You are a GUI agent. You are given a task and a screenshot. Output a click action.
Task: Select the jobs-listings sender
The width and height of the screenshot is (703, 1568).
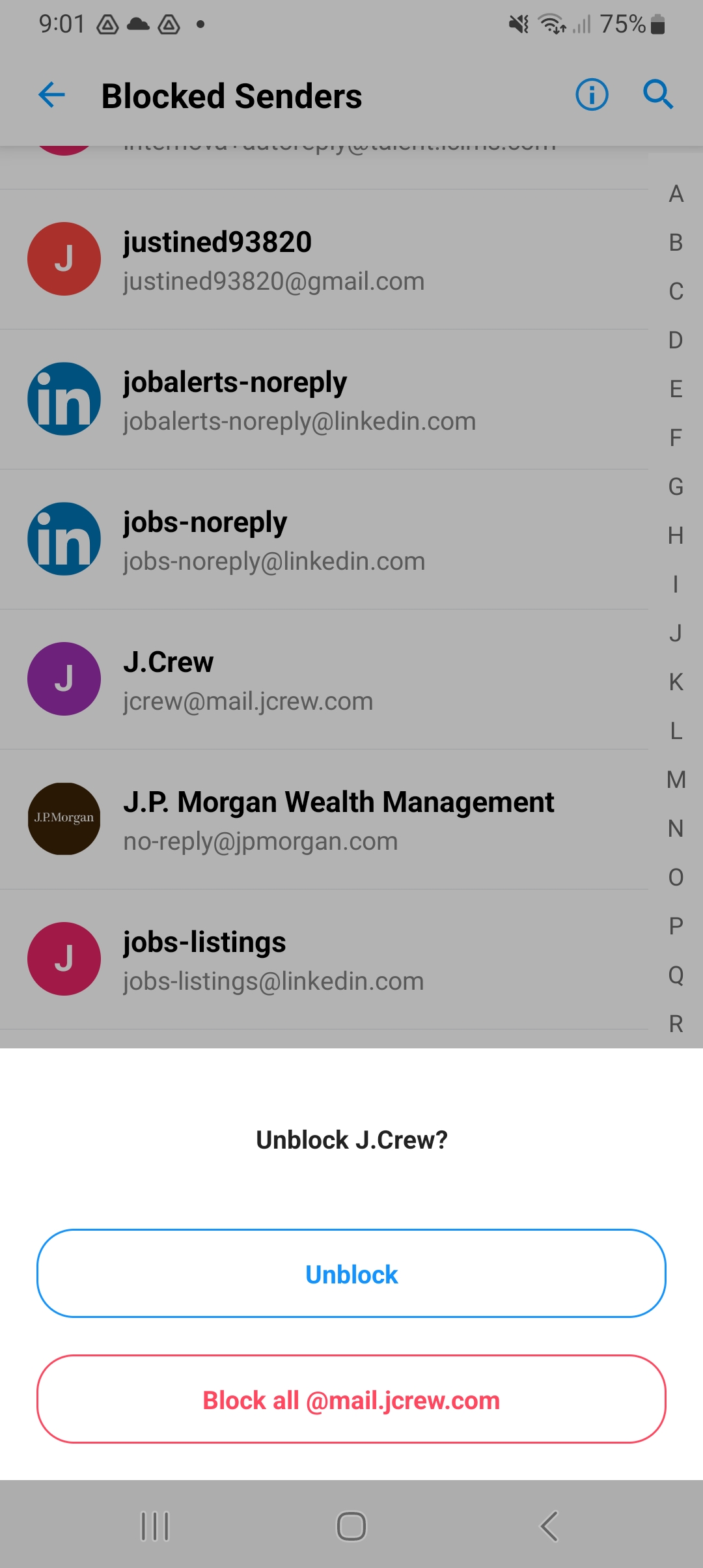[324, 960]
